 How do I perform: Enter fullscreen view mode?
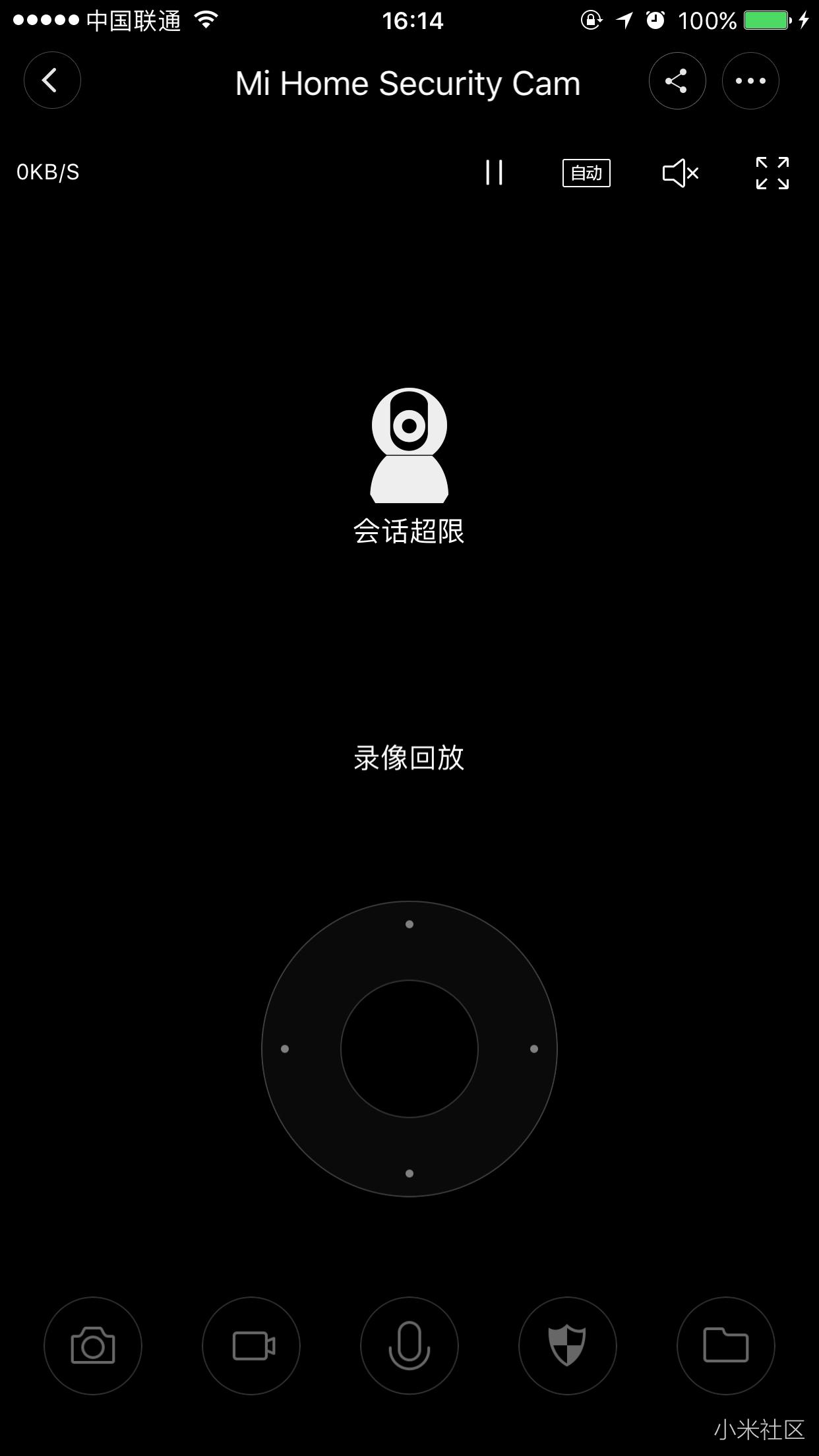coord(773,173)
